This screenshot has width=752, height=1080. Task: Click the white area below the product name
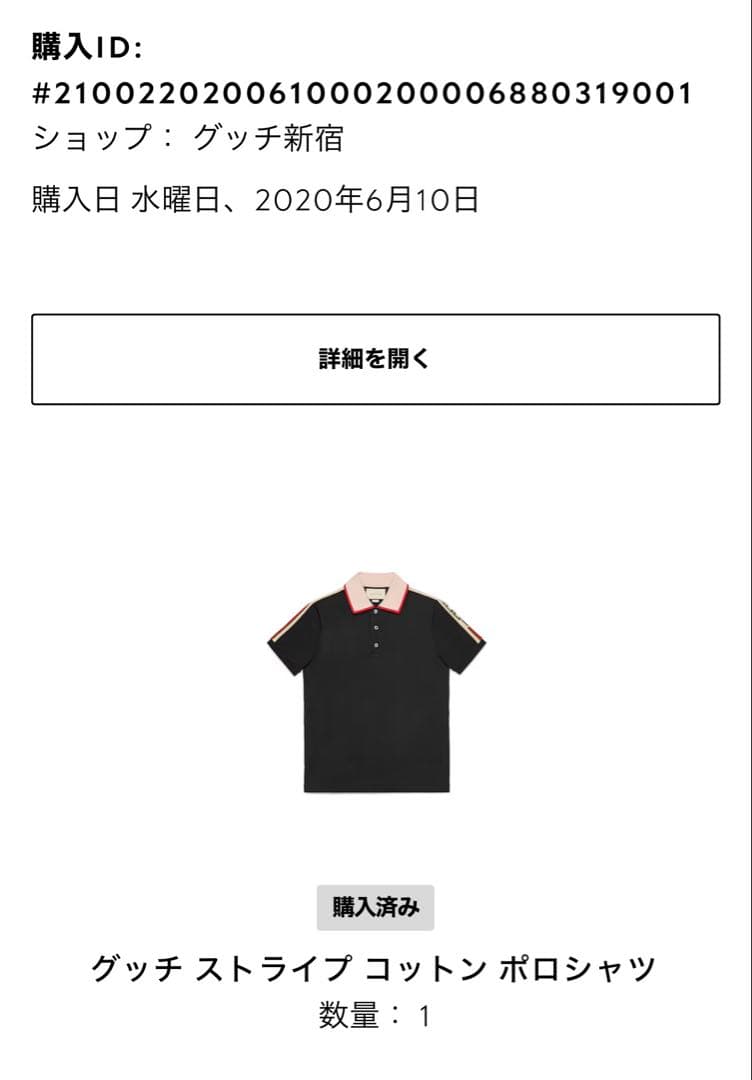[x=376, y=1055]
